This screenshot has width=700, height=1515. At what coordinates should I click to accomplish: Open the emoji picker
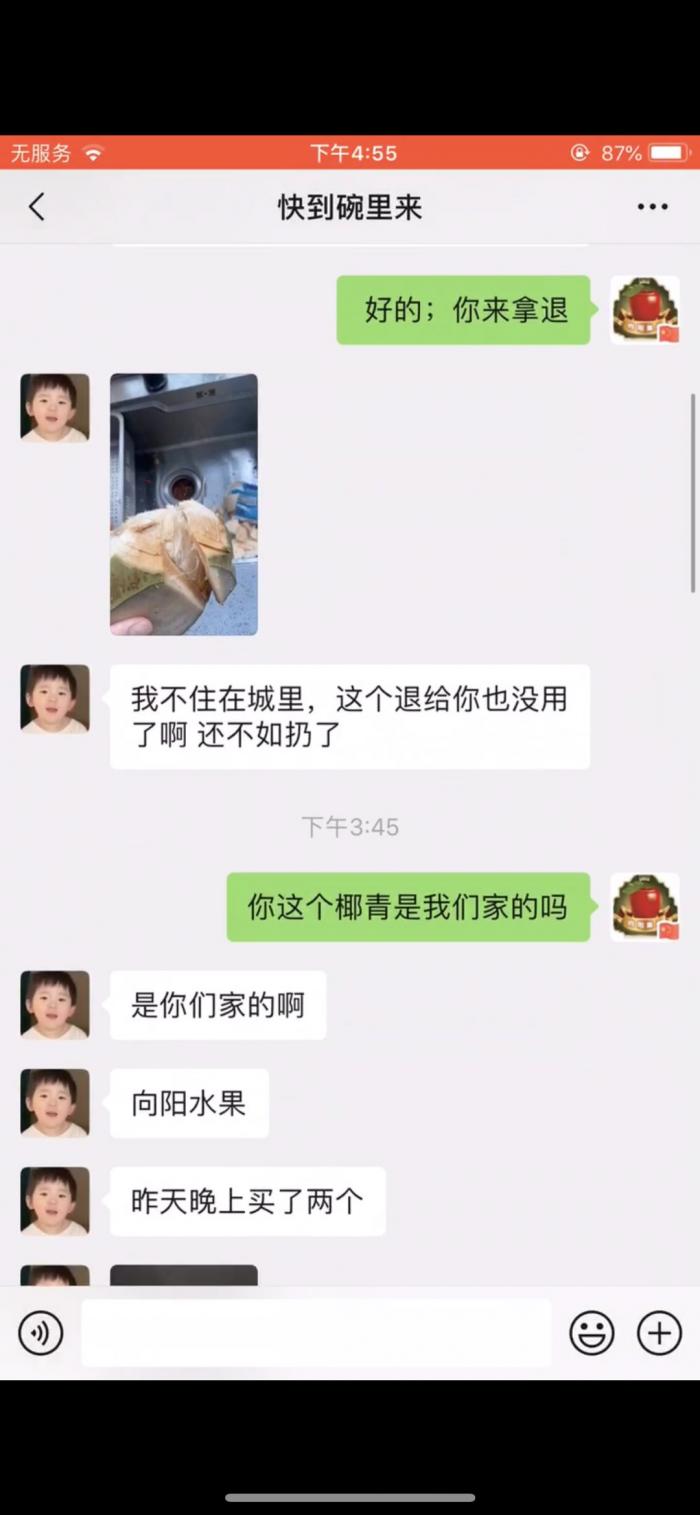592,1333
